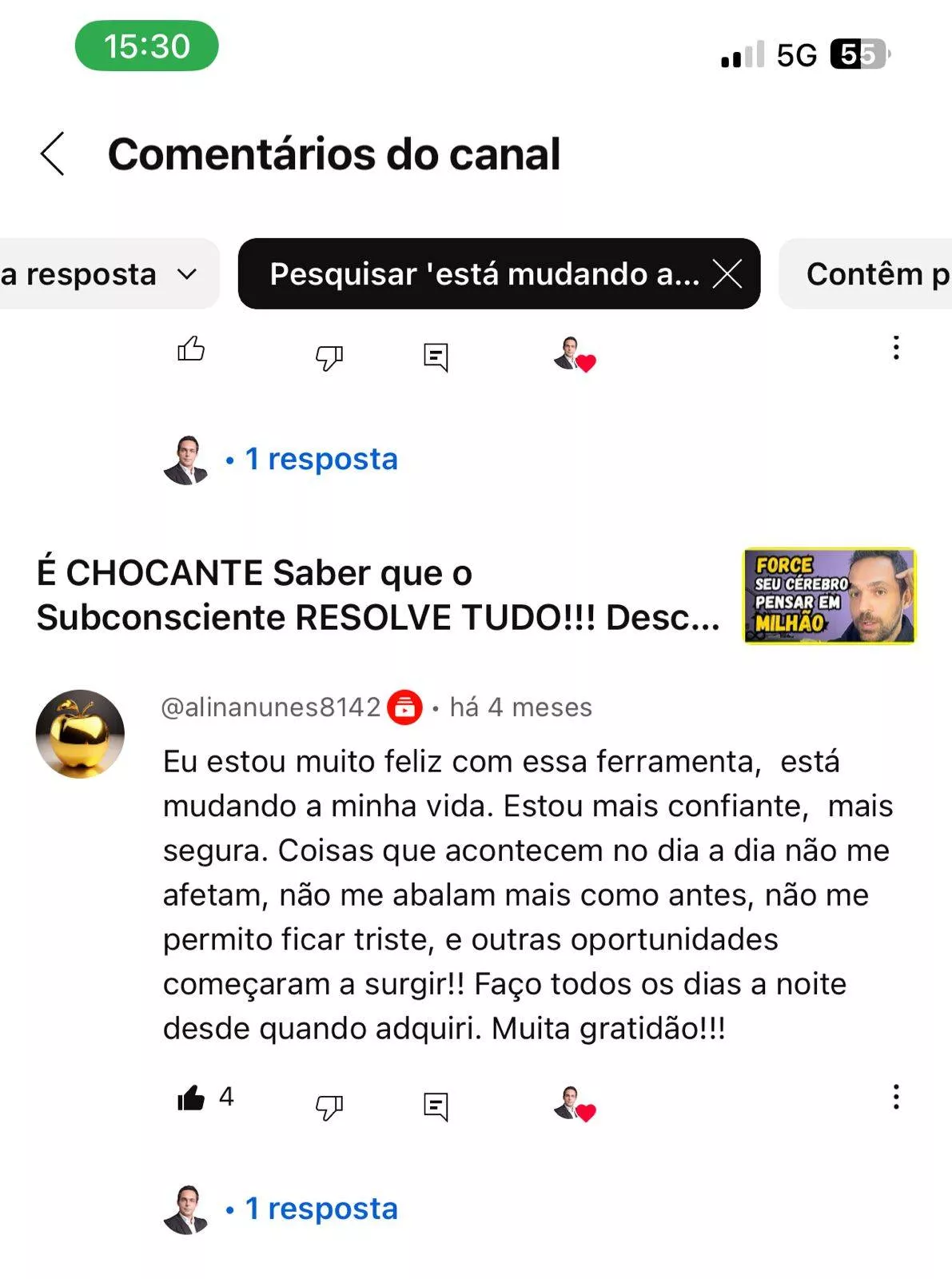This screenshot has width=952, height=1279.
Task: Reply to the comment above the video title
Action: (x=436, y=357)
